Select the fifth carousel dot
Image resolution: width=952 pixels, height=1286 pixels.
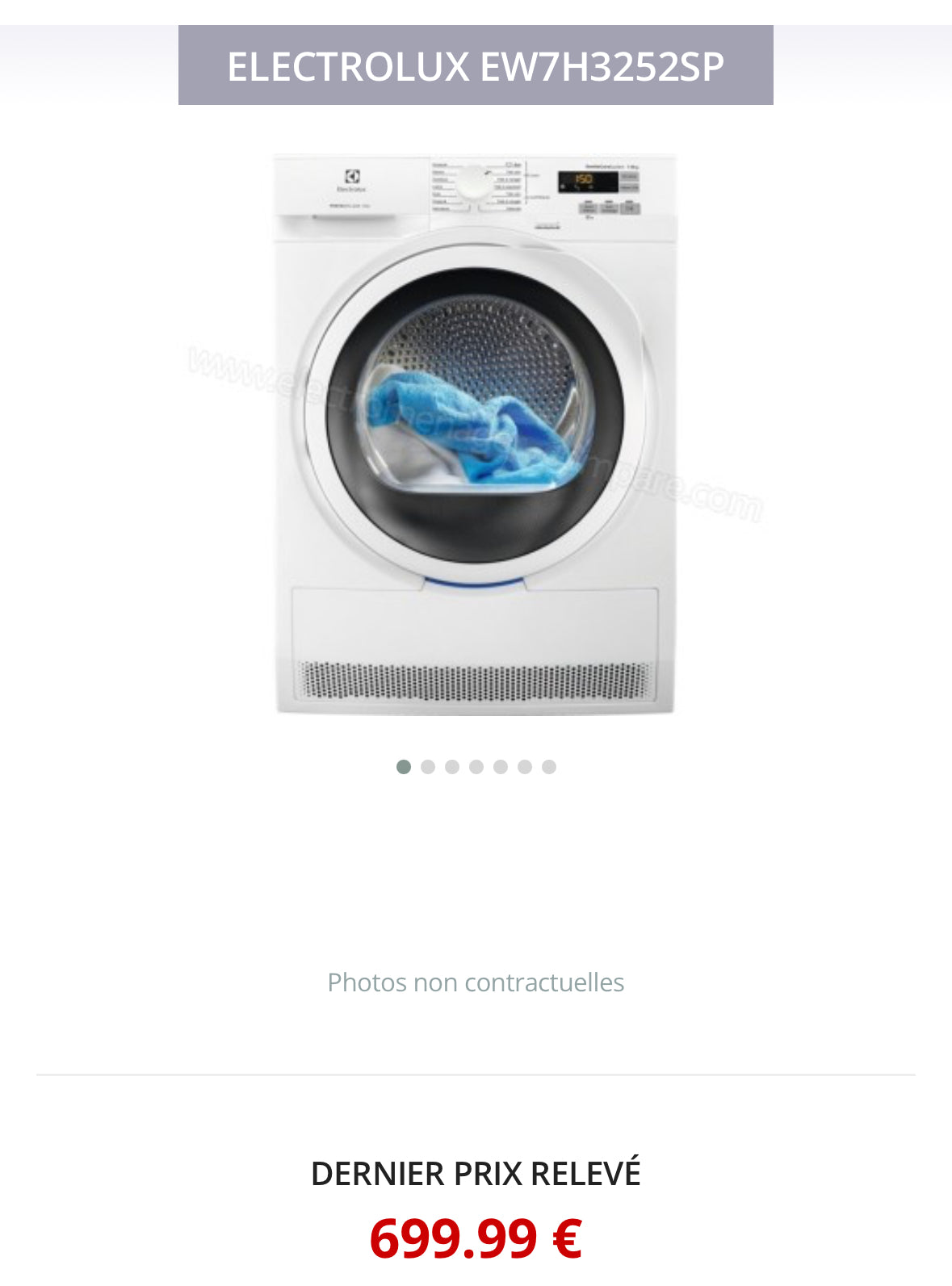(501, 768)
